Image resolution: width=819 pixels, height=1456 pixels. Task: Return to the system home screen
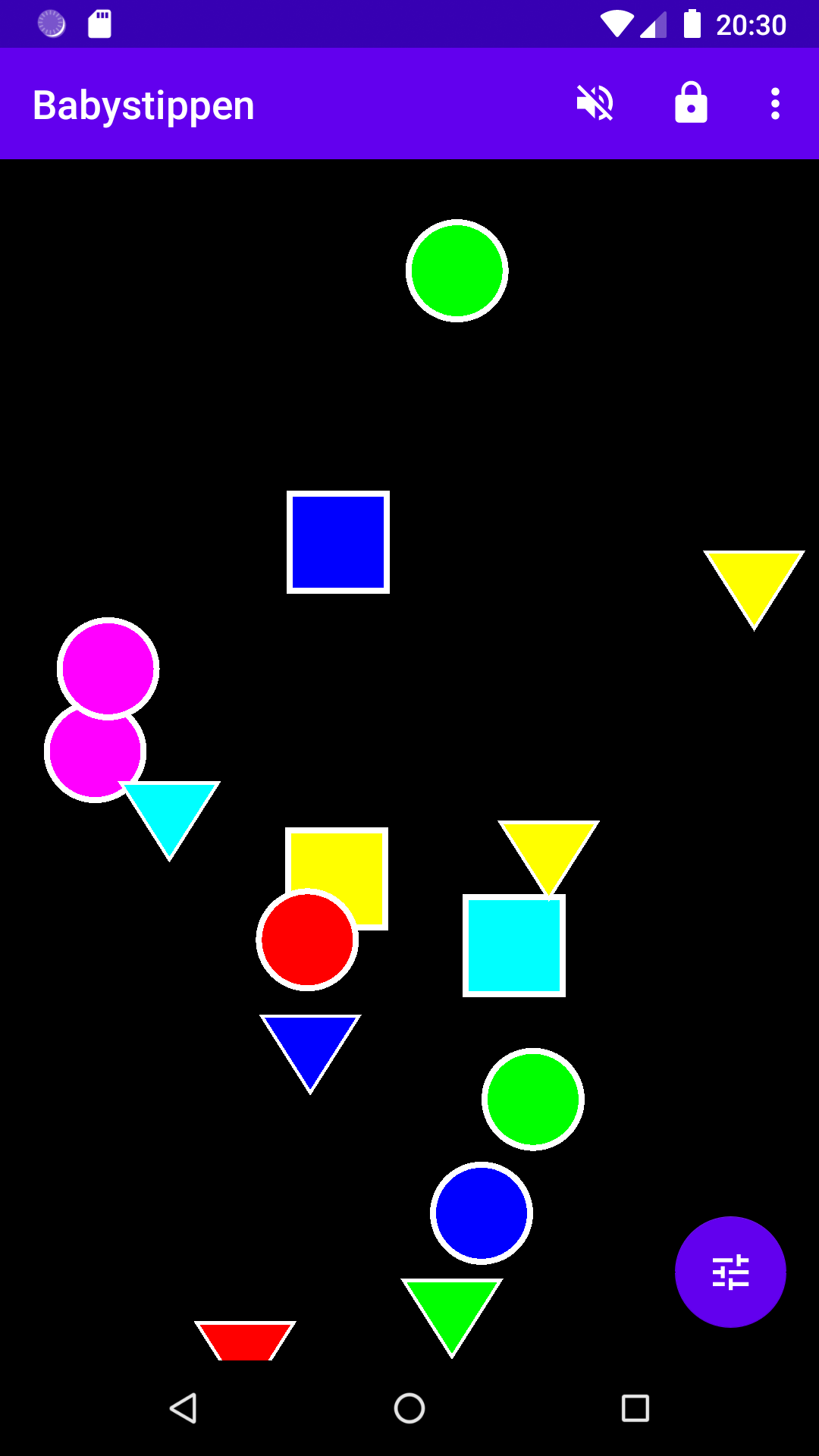click(409, 1408)
